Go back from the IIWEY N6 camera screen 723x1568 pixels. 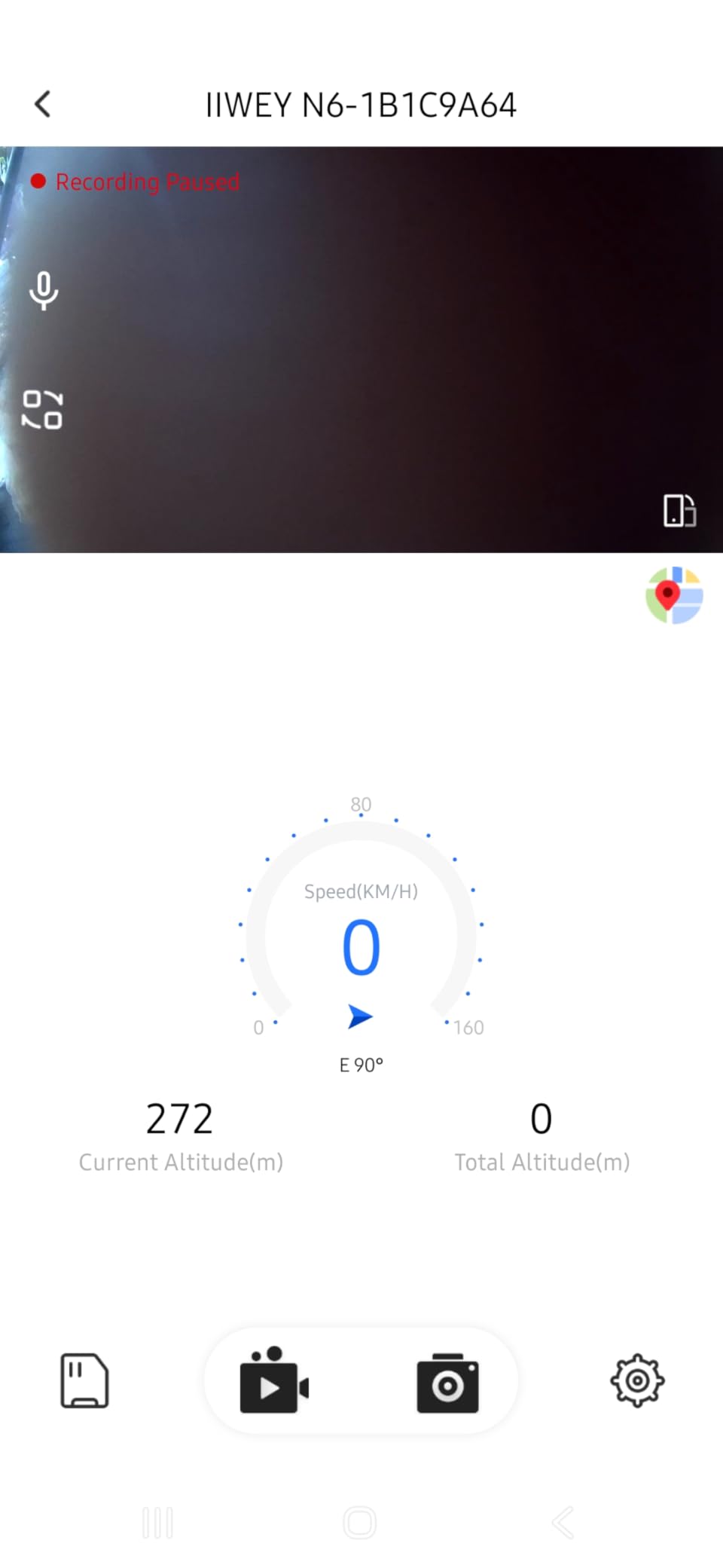(43, 104)
